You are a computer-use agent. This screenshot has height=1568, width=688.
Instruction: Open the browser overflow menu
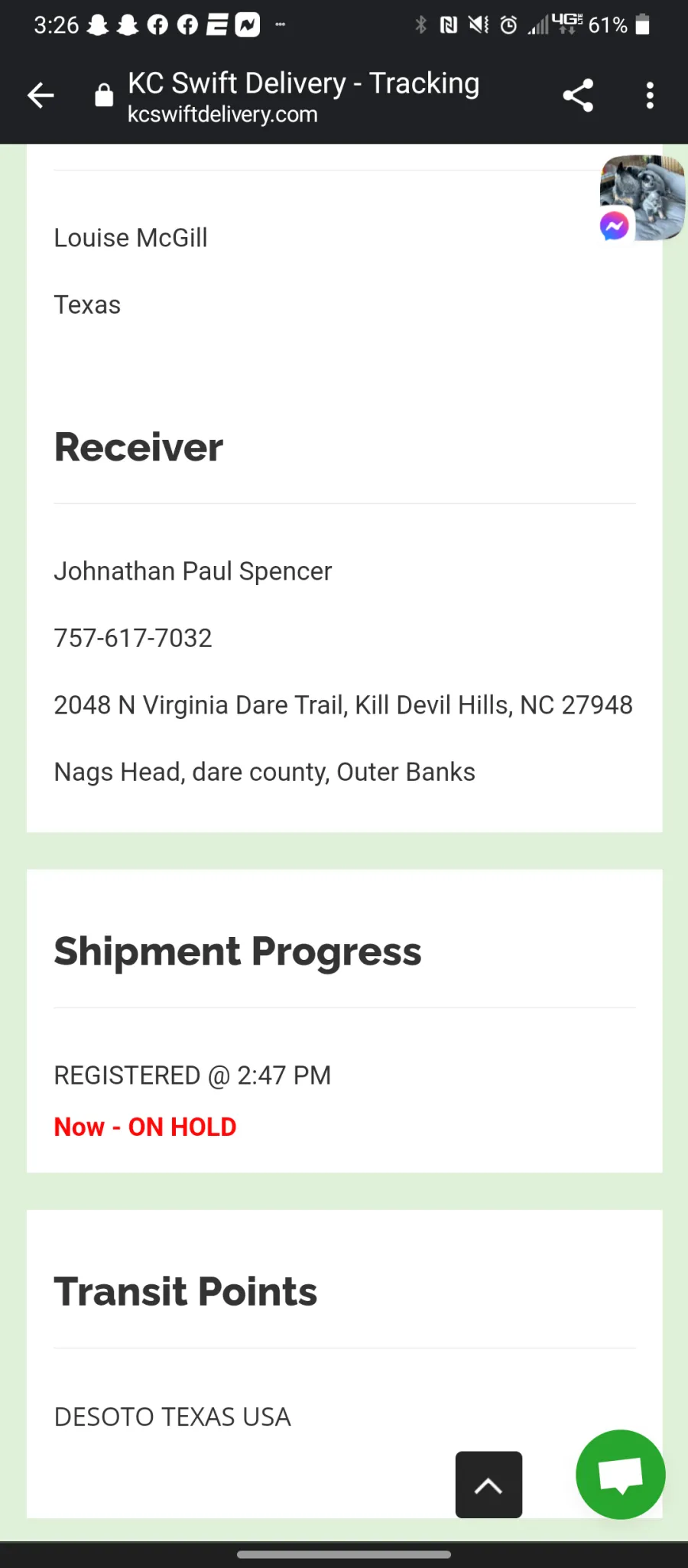pos(650,96)
